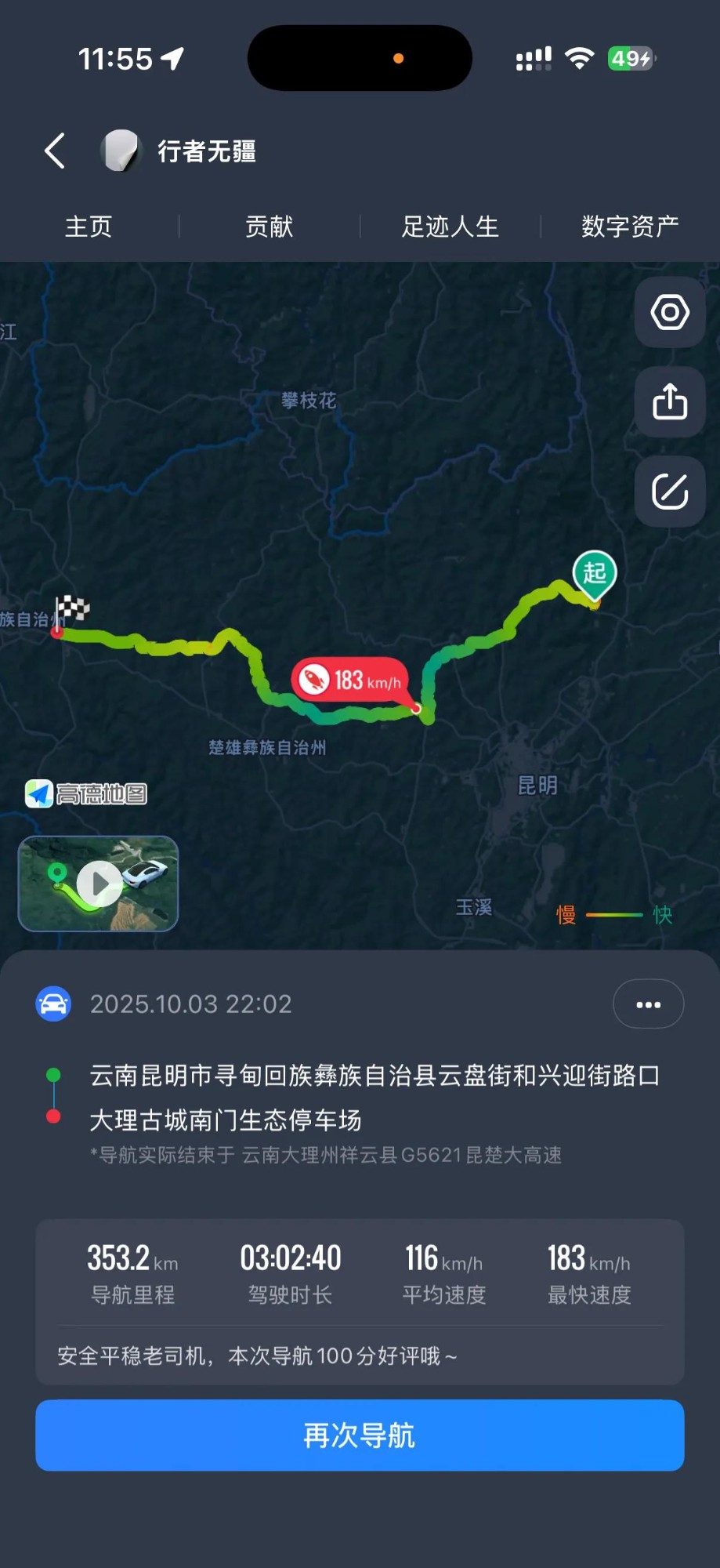Go back with the top-left arrow

(55, 151)
